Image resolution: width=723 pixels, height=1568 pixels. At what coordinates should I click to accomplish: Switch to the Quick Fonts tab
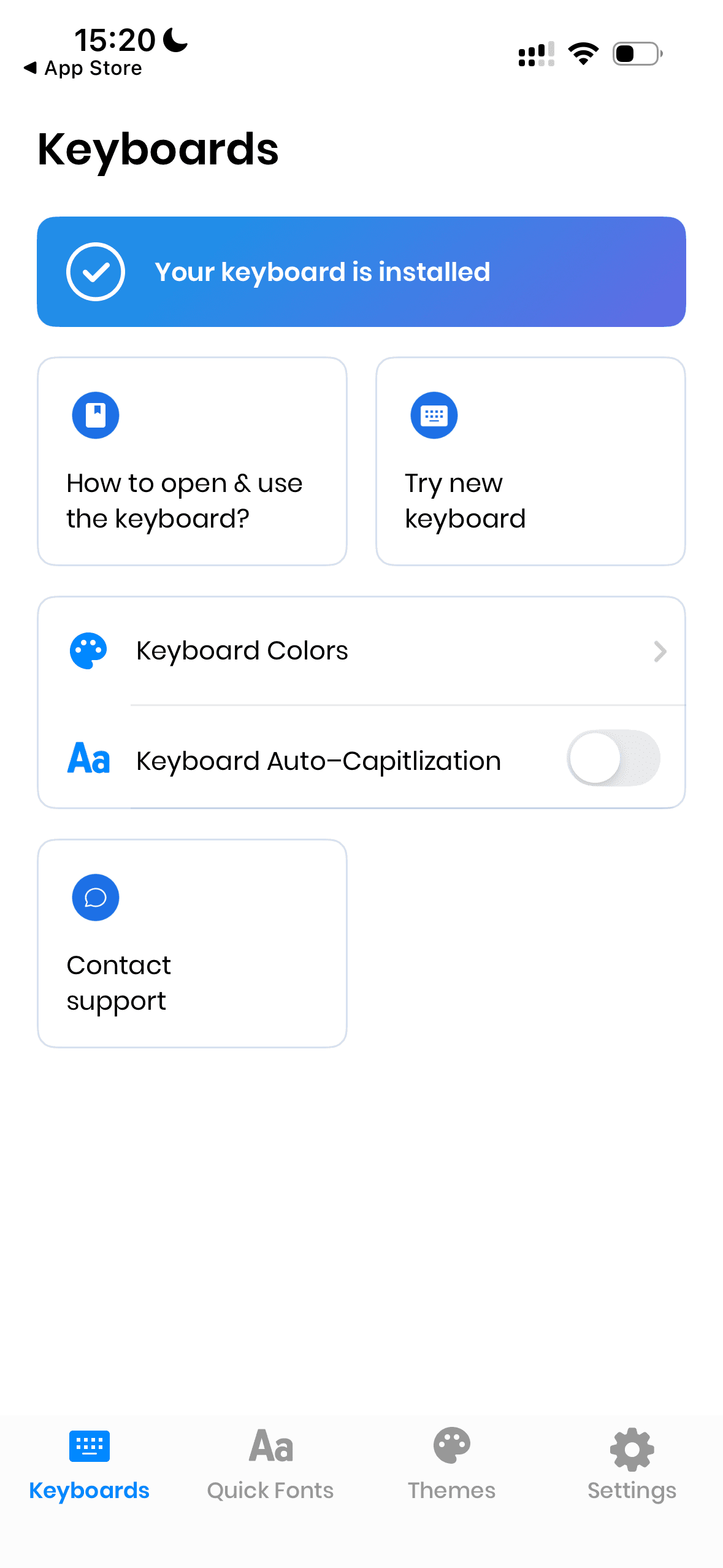(270, 1464)
